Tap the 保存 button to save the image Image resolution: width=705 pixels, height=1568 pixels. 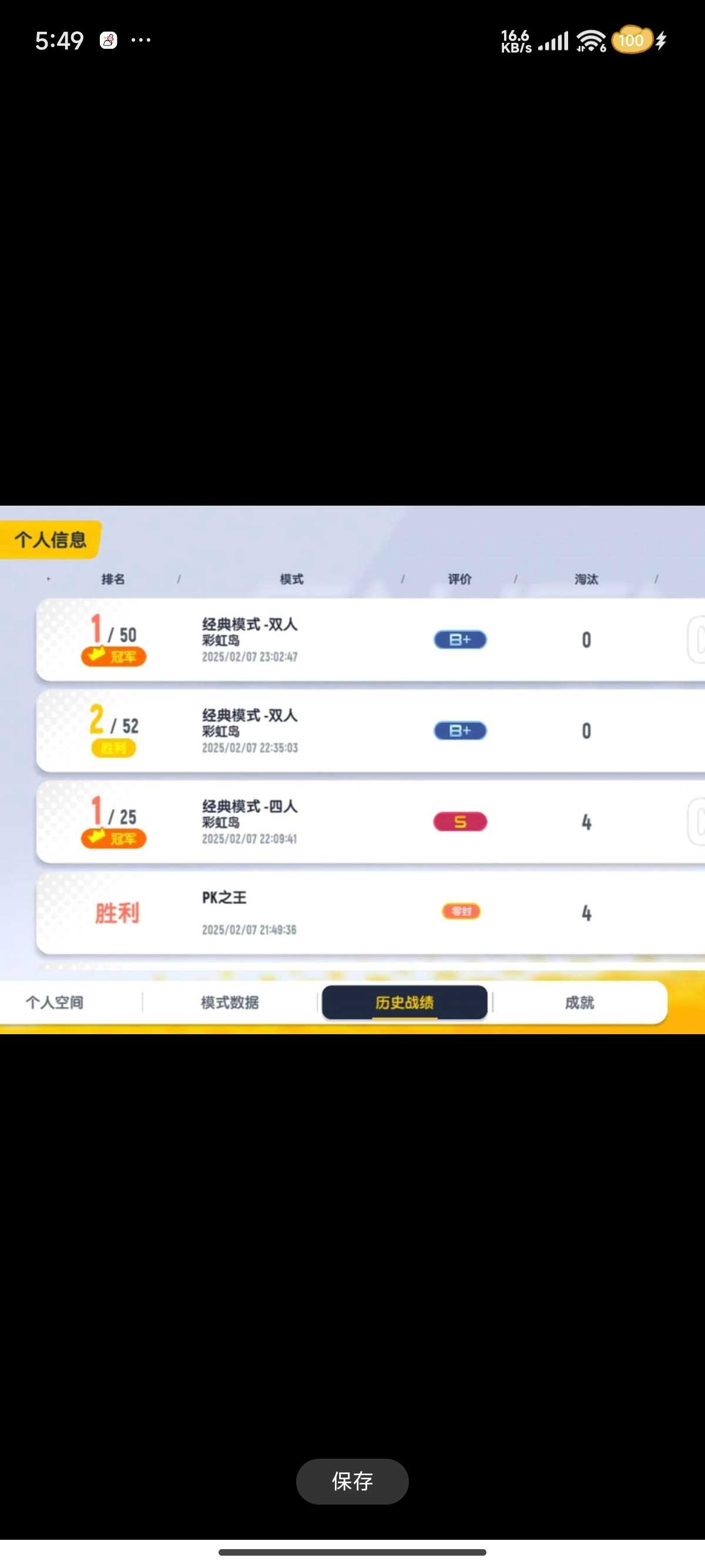[352, 1481]
